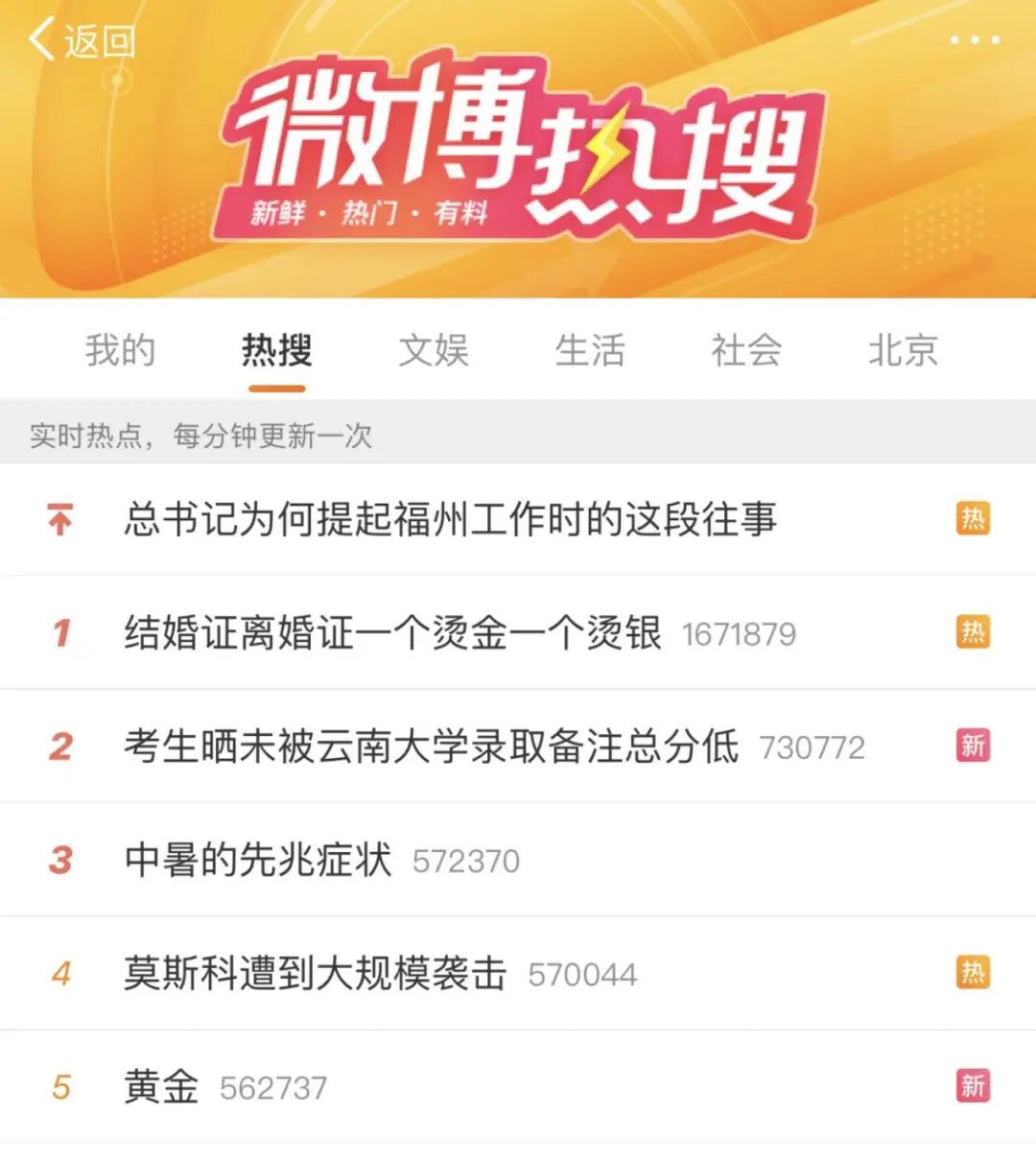The width and height of the screenshot is (1036, 1162).
Task: Switch to the 文娱 tab
Action: pos(434,350)
